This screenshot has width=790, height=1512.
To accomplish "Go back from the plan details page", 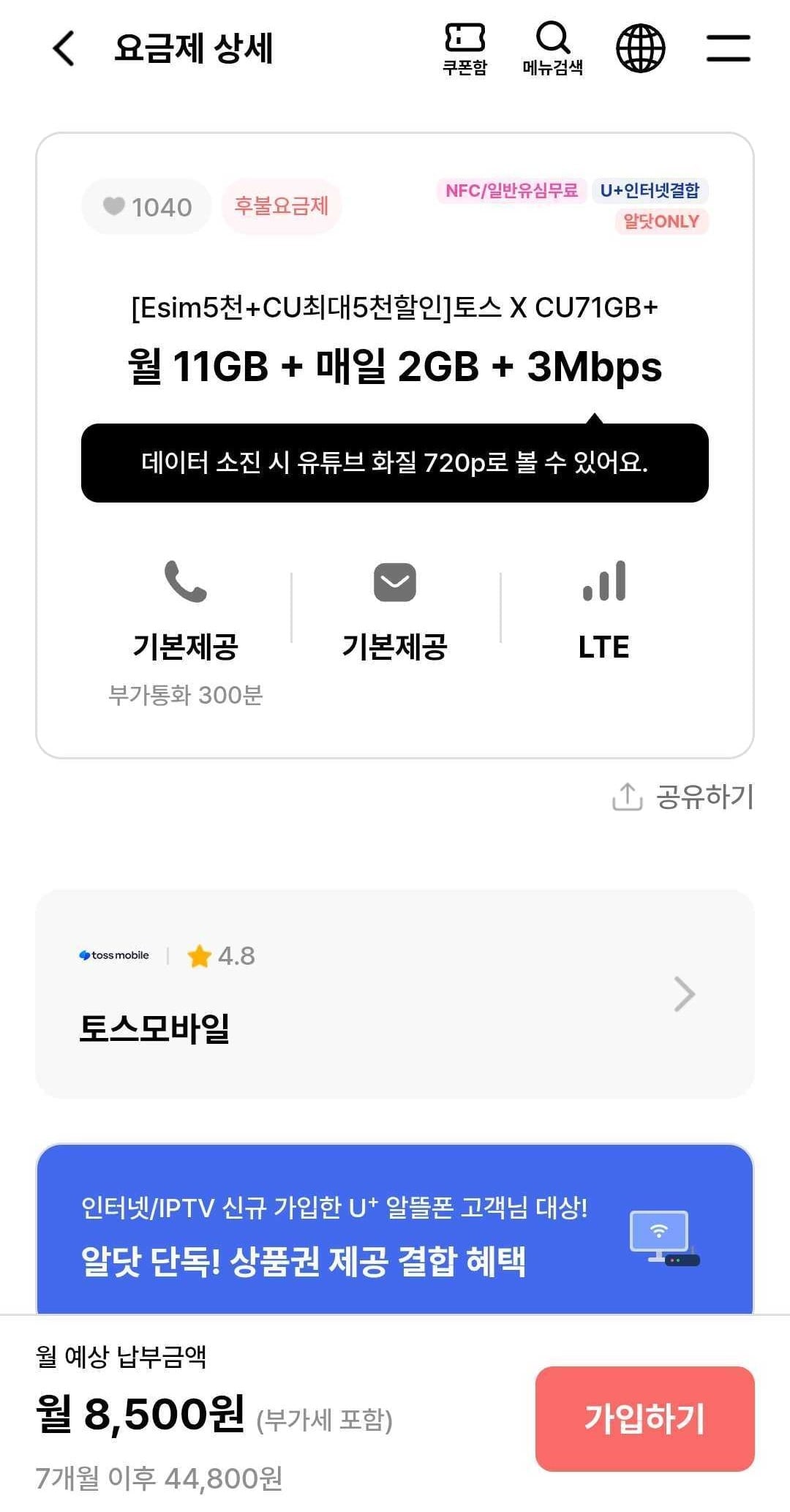I will [64, 48].
